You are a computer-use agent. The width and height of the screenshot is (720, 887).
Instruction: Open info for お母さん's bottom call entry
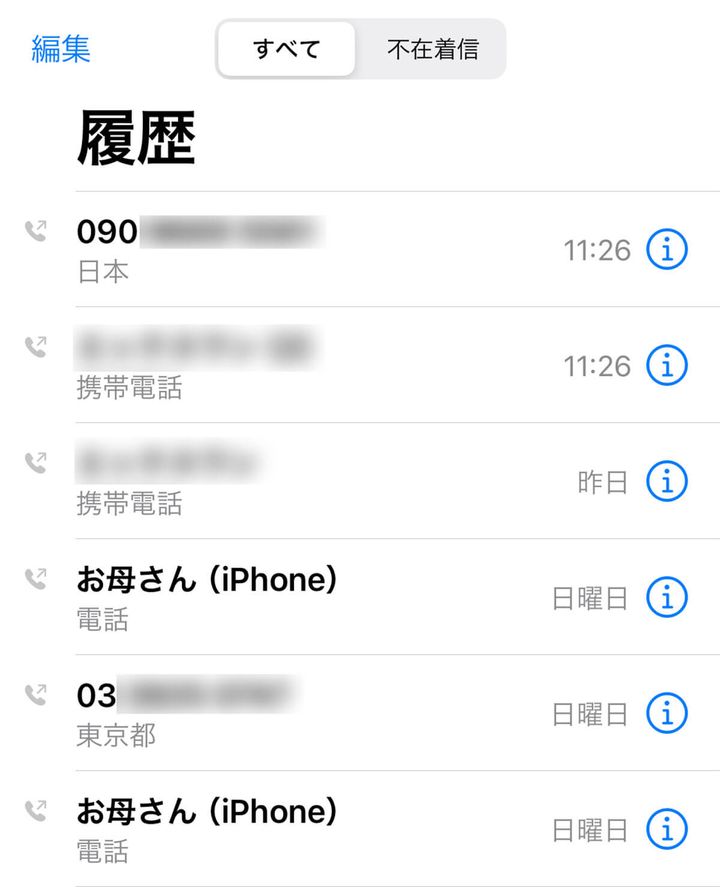667,829
